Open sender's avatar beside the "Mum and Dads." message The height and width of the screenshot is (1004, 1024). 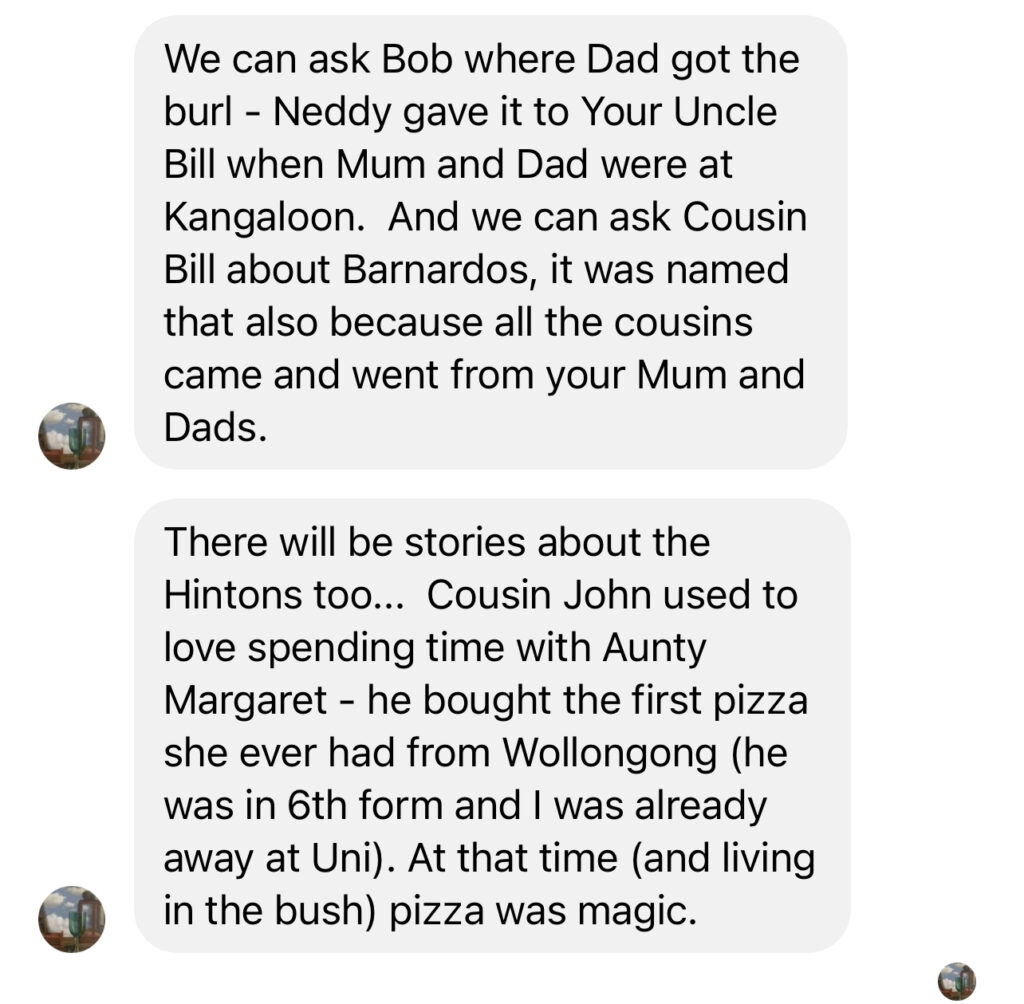pos(71,436)
